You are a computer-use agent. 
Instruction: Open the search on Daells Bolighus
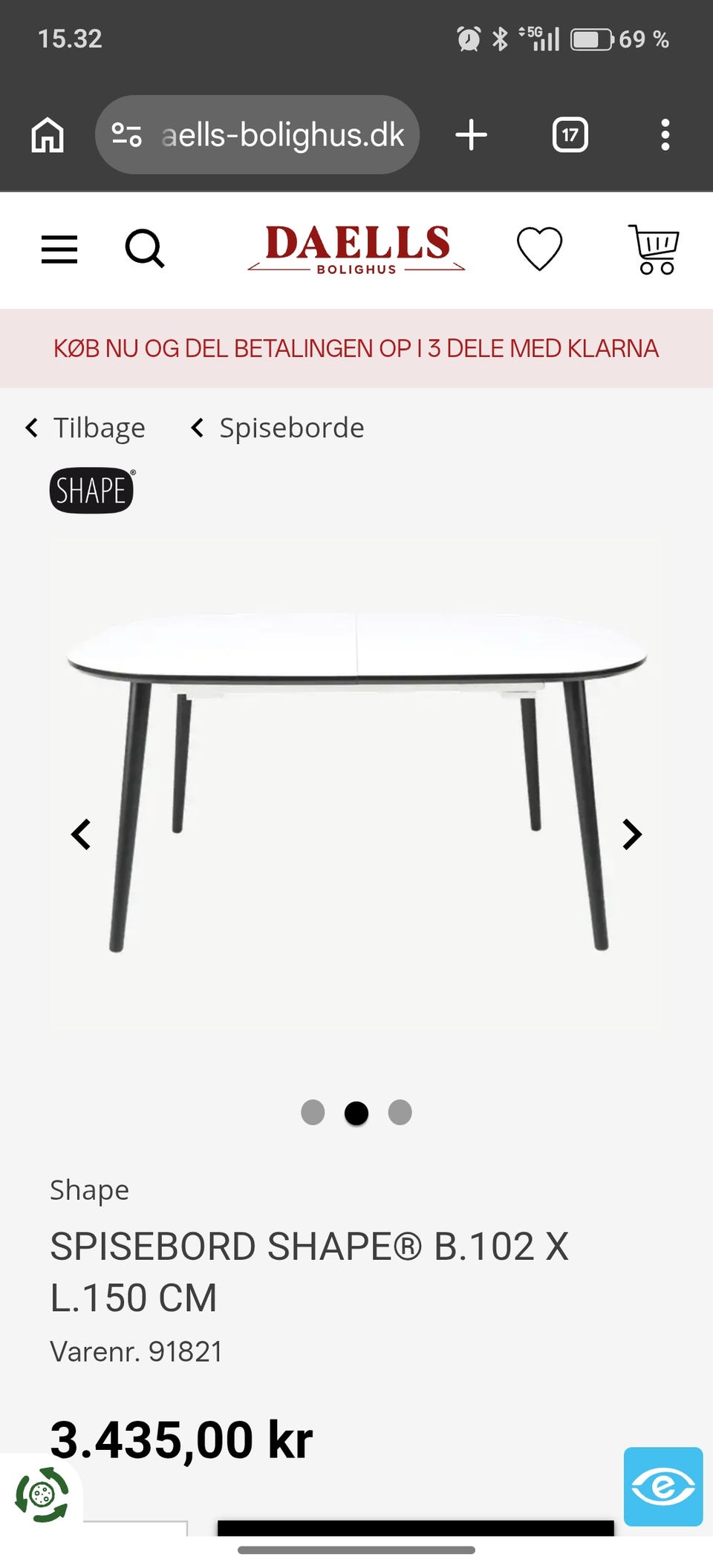pos(146,249)
